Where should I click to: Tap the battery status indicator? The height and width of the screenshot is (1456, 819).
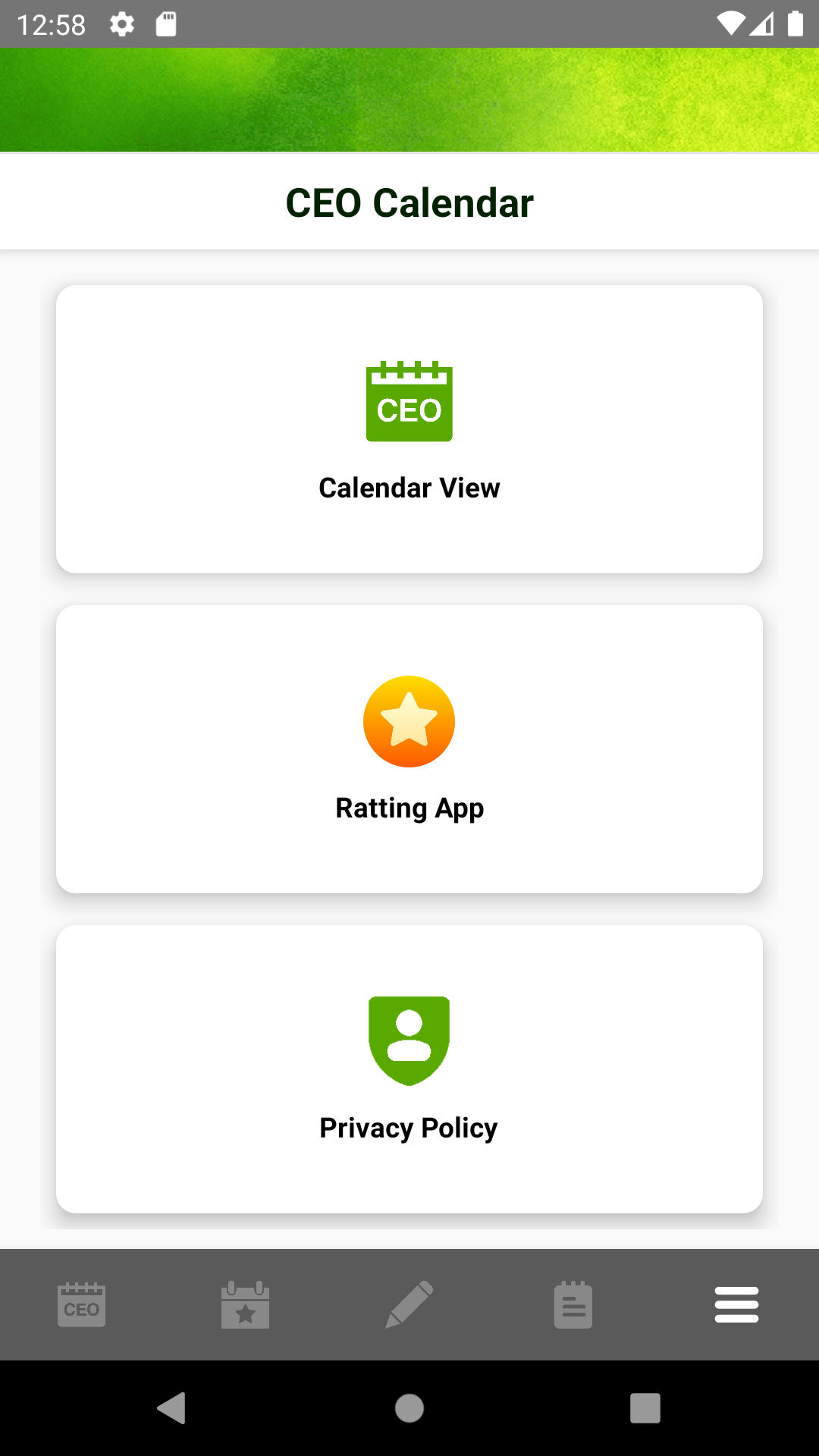(797, 24)
